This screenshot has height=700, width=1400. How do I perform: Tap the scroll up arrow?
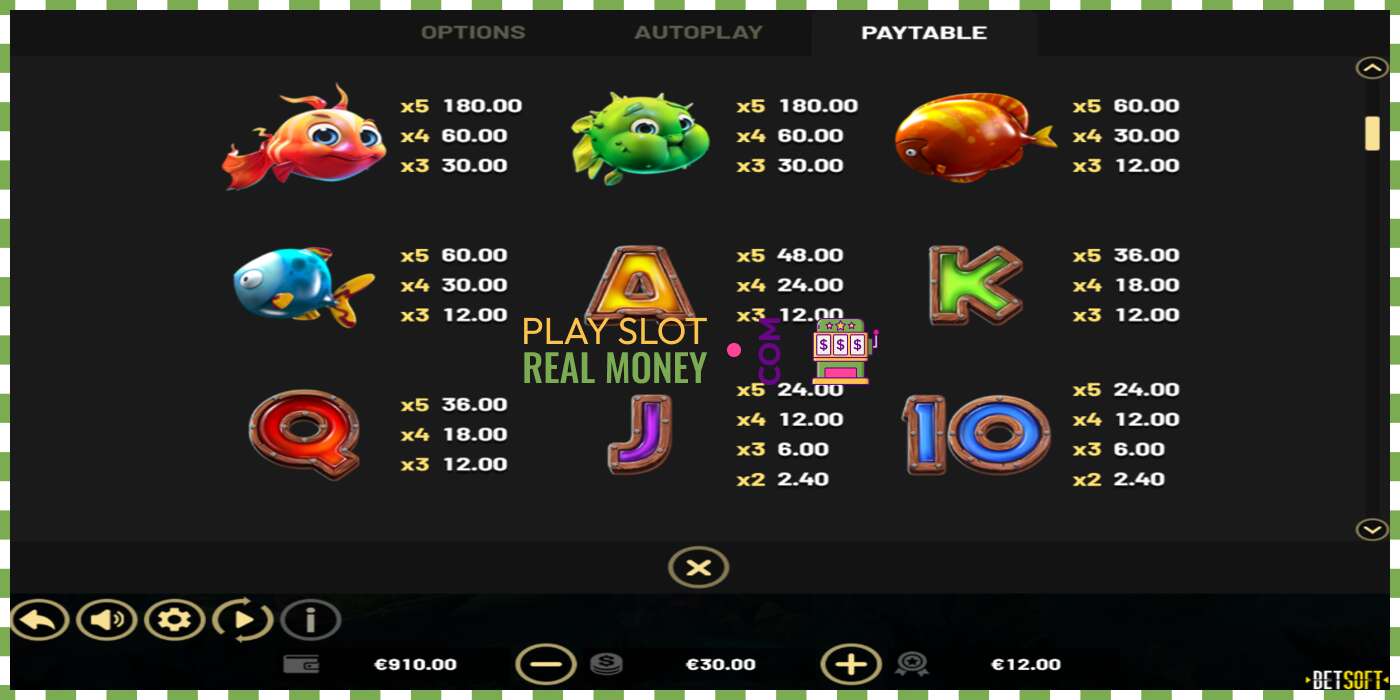[1371, 68]
